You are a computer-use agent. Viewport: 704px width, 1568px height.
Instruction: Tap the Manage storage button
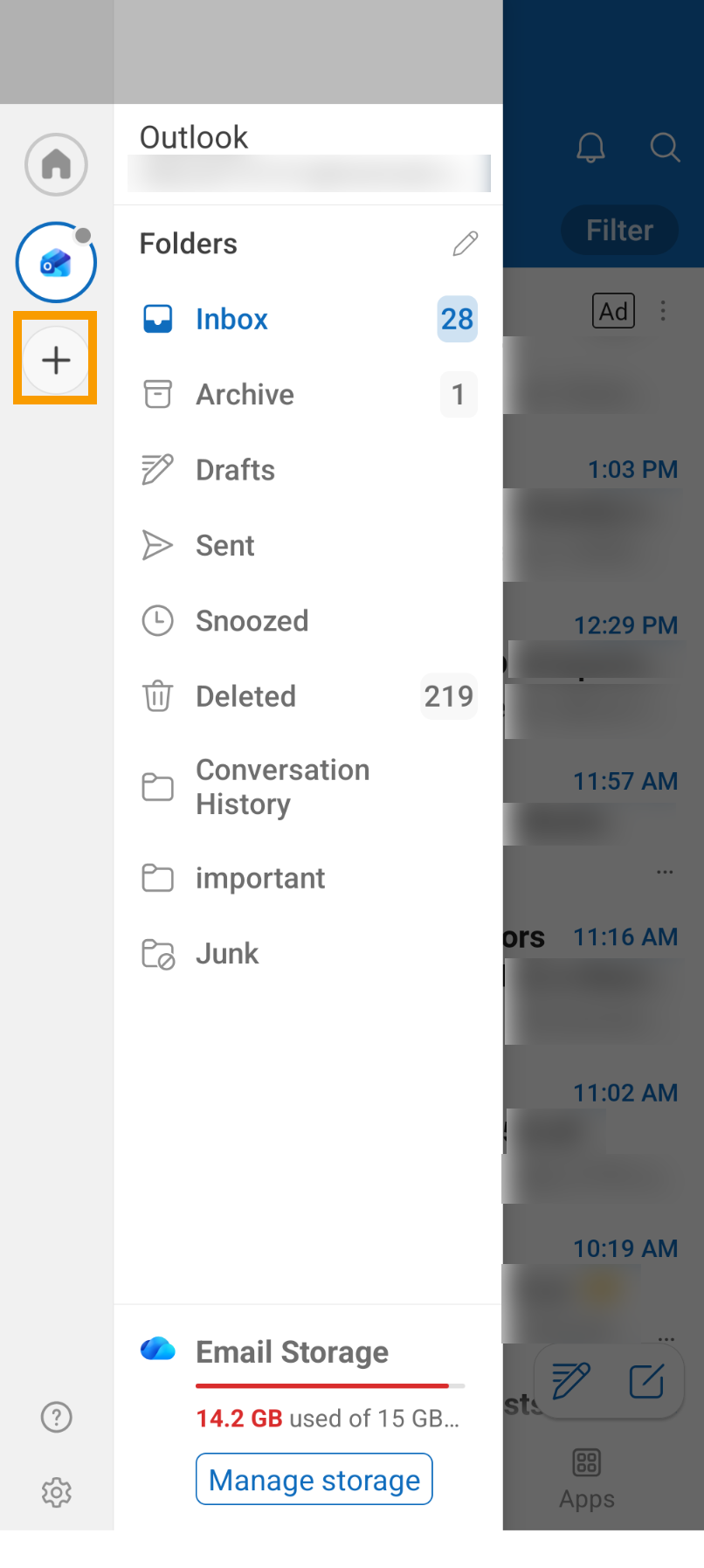314,1479
